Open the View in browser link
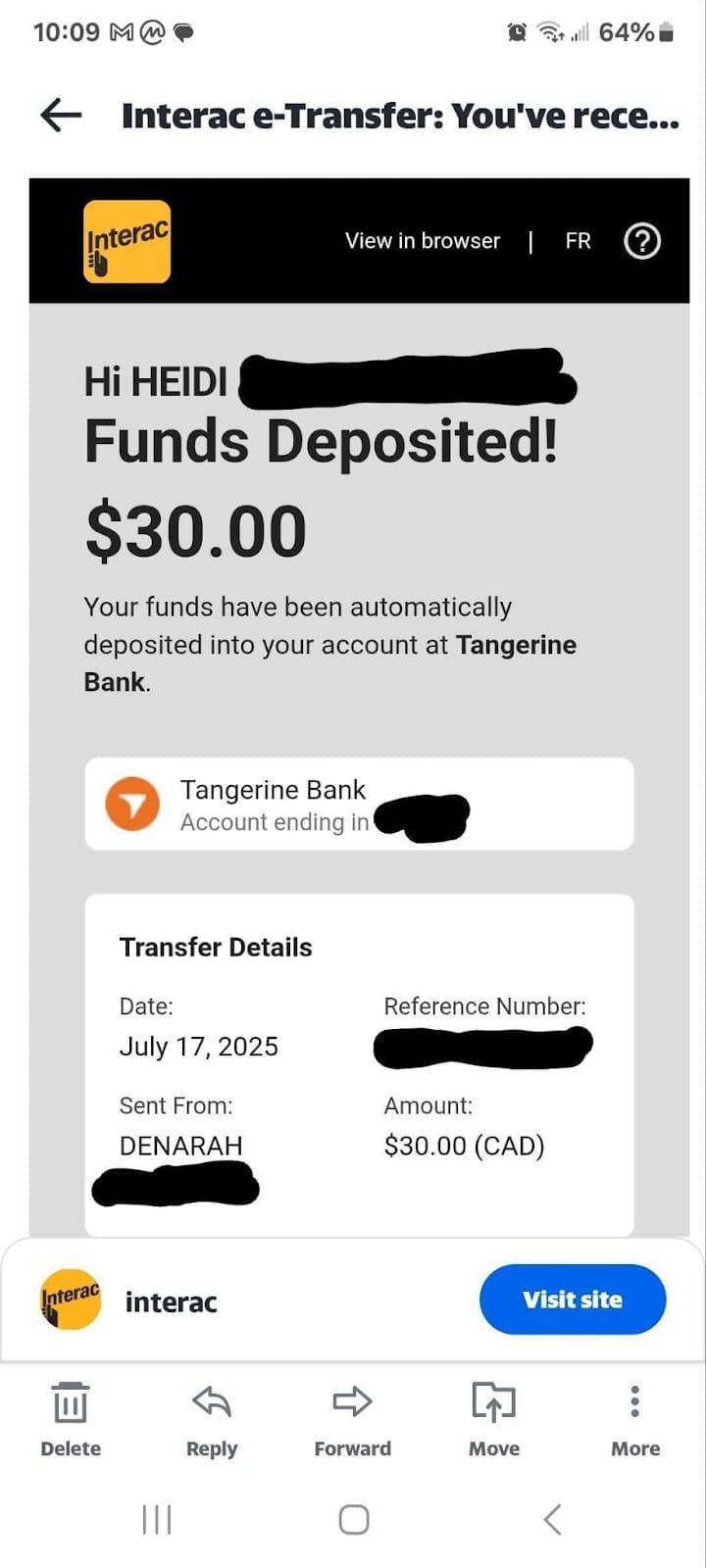The height and width of the screenshot is (1568, 706). point(423,241)
